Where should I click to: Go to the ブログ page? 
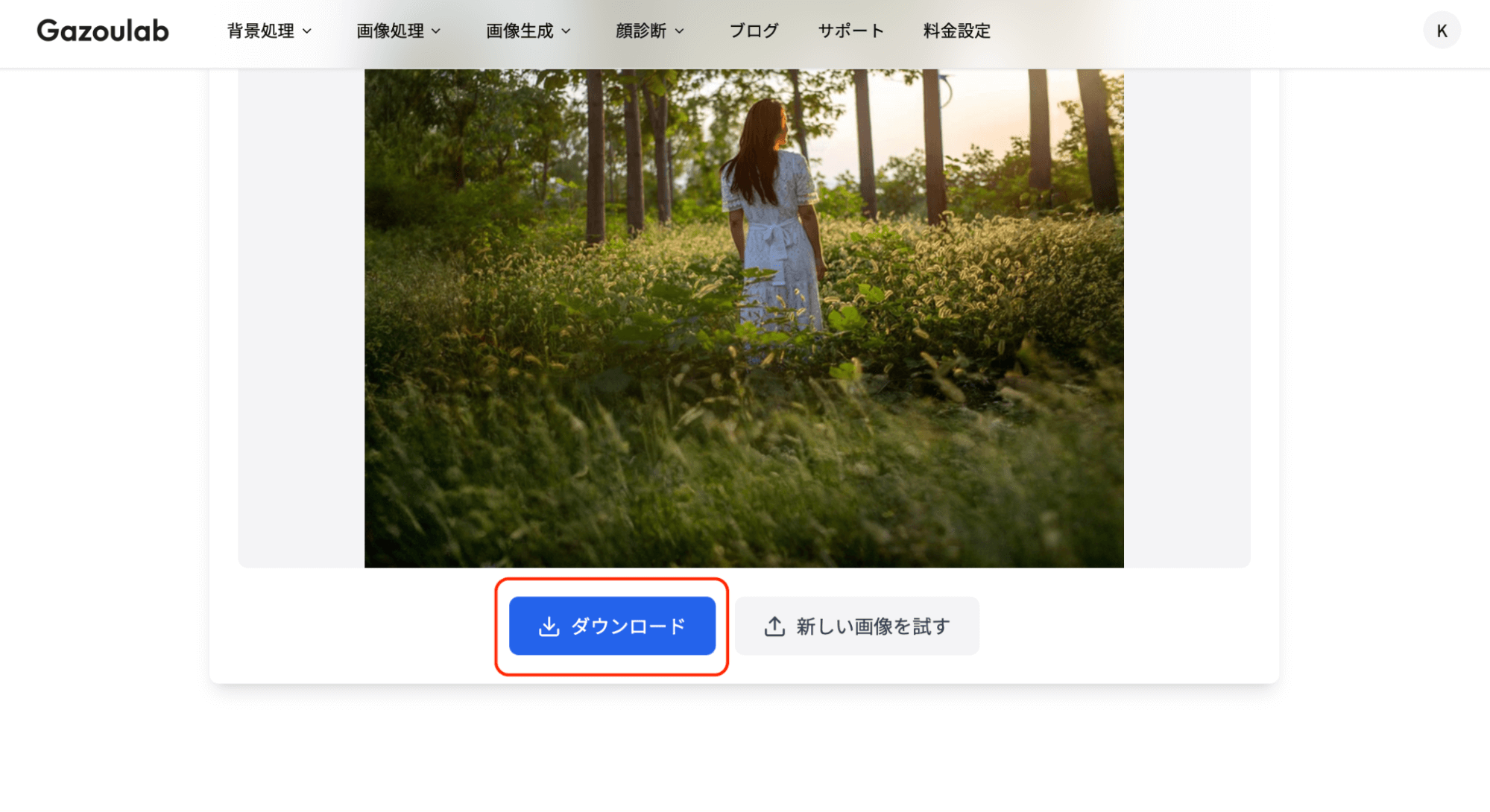tap(754, 31)
